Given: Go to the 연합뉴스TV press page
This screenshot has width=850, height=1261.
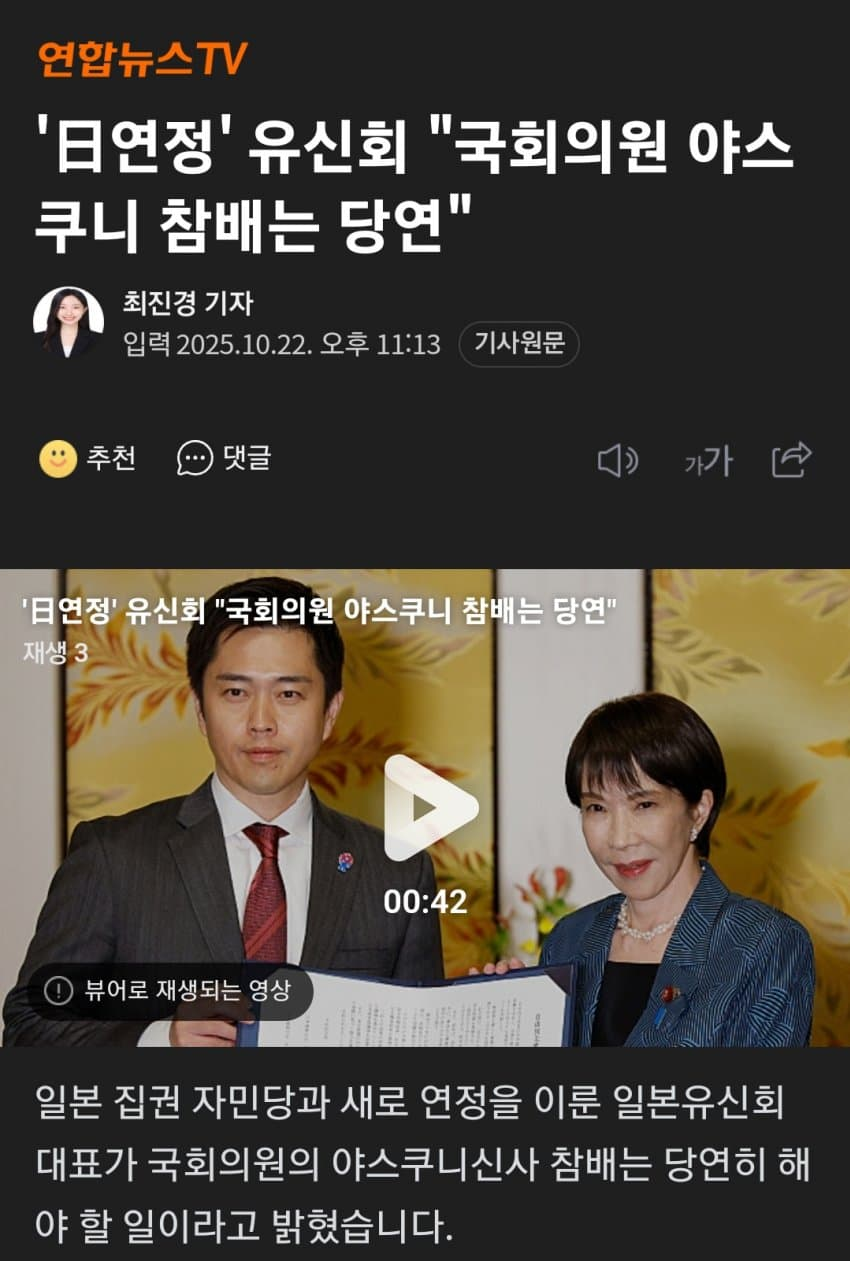Looking at the screenshot, I should (x=141, y=60).
